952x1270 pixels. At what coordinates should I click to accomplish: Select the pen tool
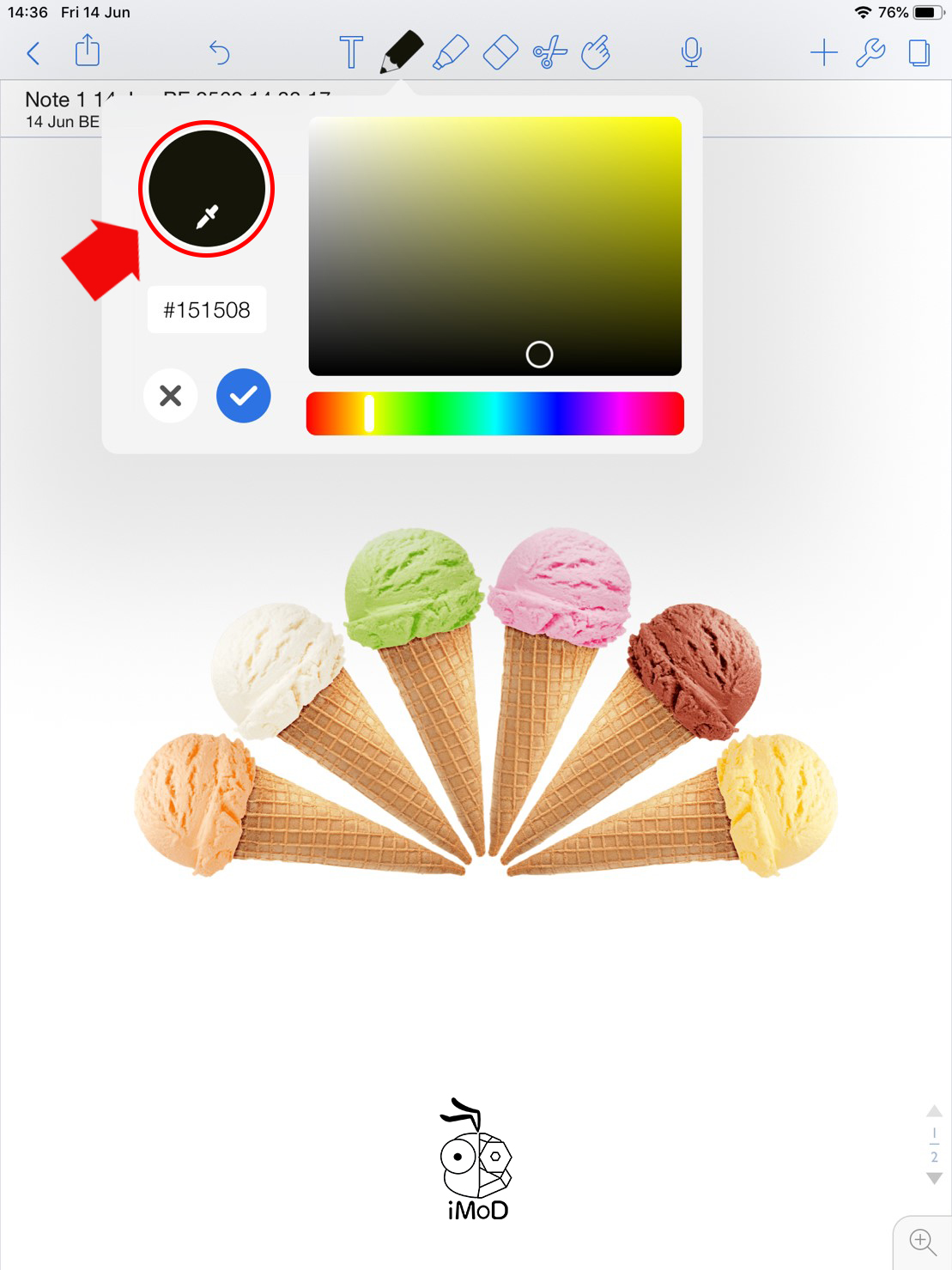[x=402, y=52]
